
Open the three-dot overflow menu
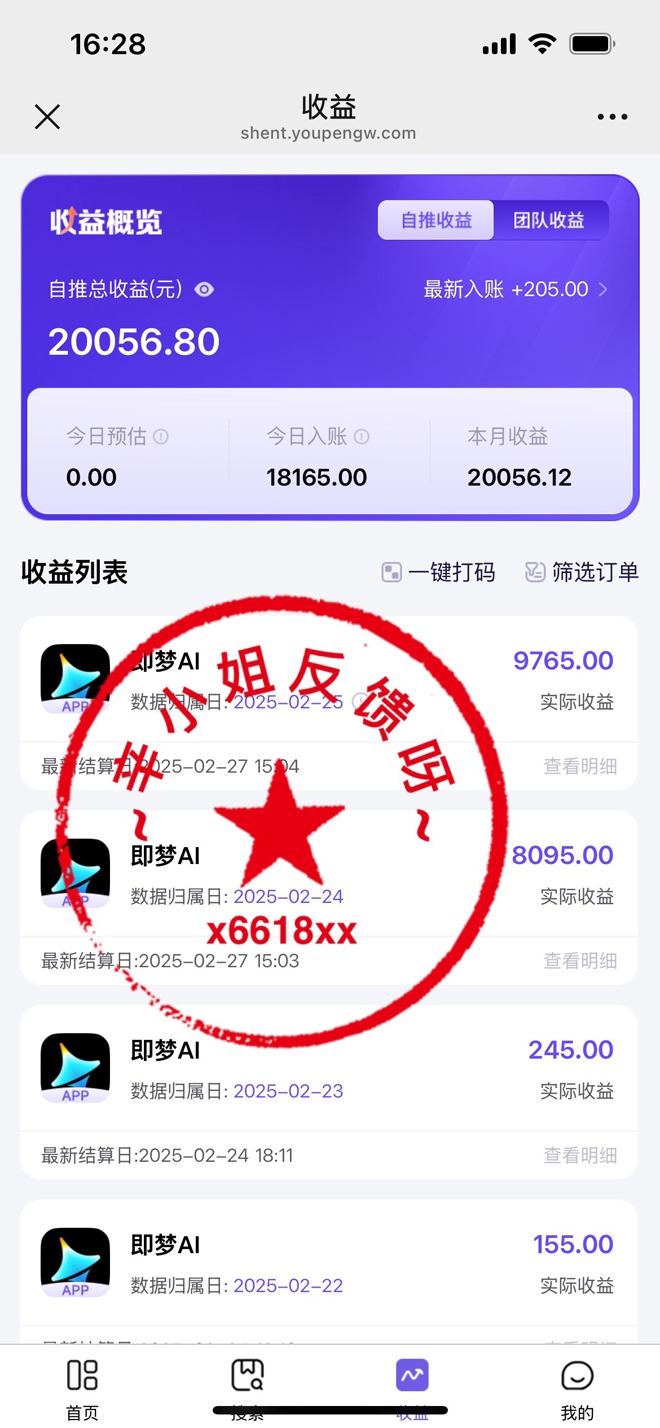pos(612,117)
